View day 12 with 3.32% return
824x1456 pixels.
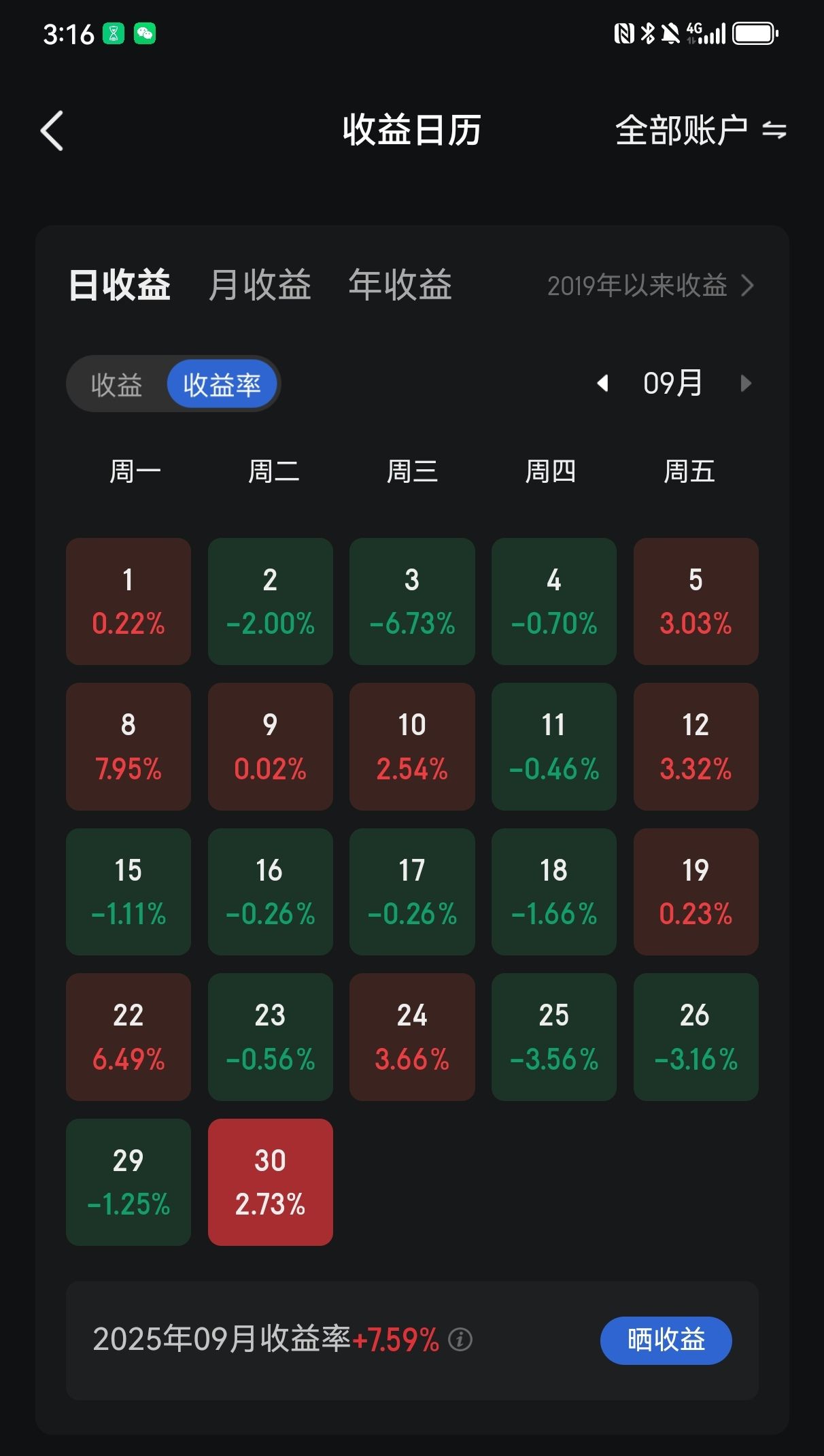696,746
